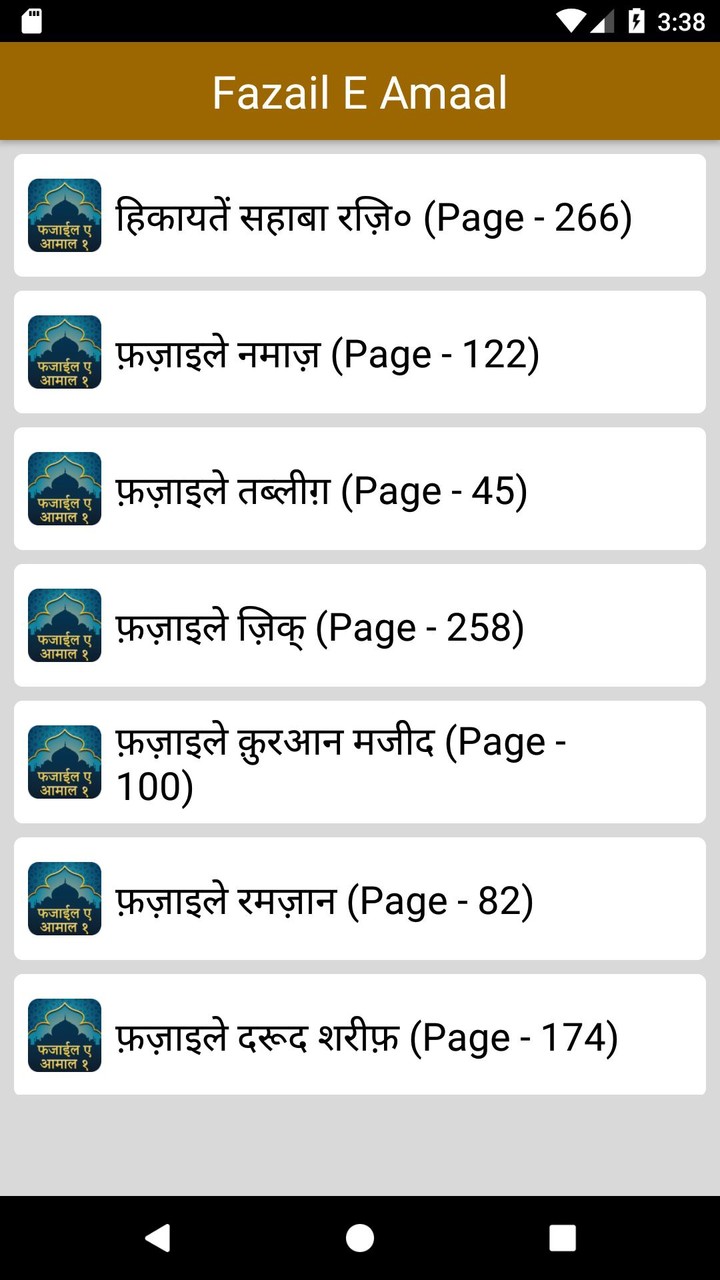720x1280 pixels.
Task: Tap the mosque icon next to फ़ज़ाइले रमज़ान
Action: (64, 898)
